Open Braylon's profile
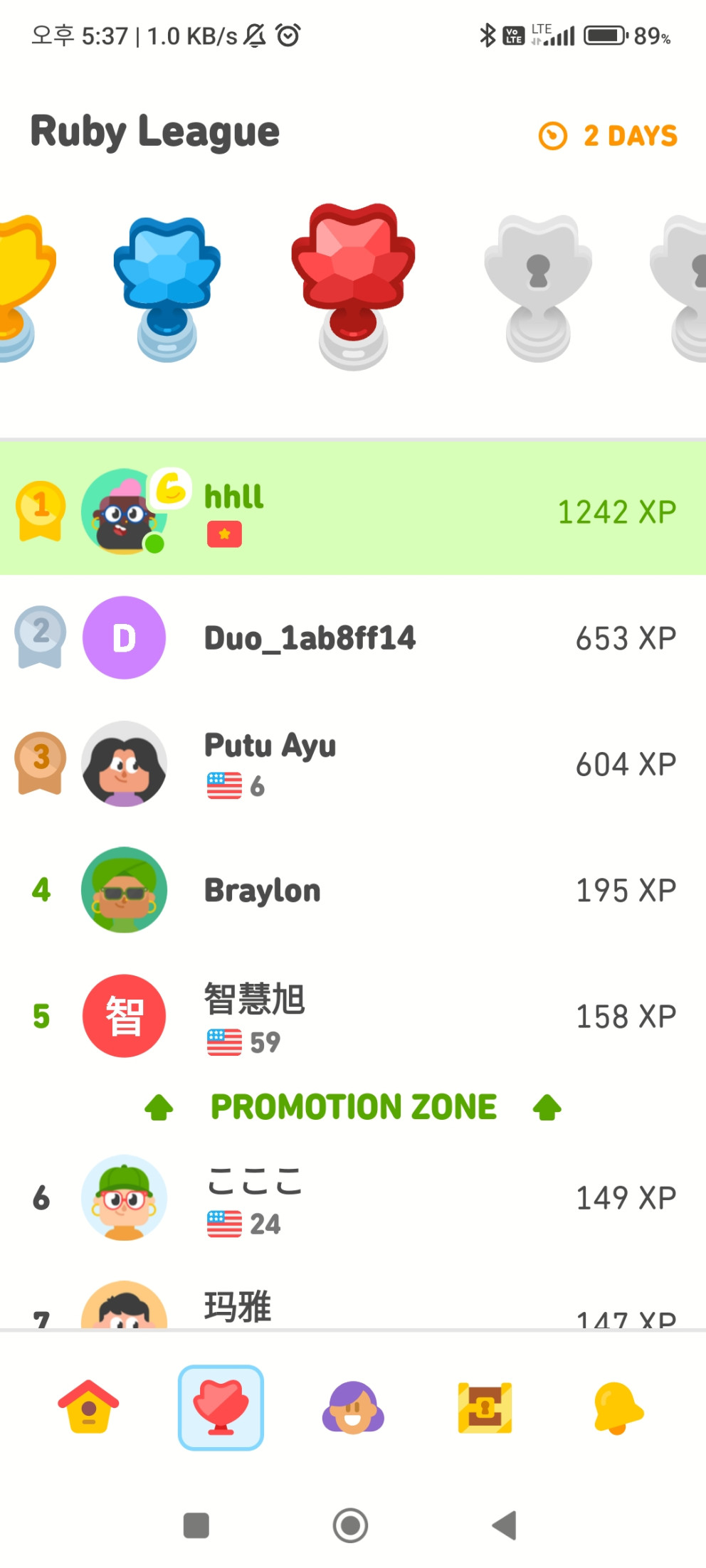The image size is (706, 1568). pyautogui.click(x=353, y=890)
